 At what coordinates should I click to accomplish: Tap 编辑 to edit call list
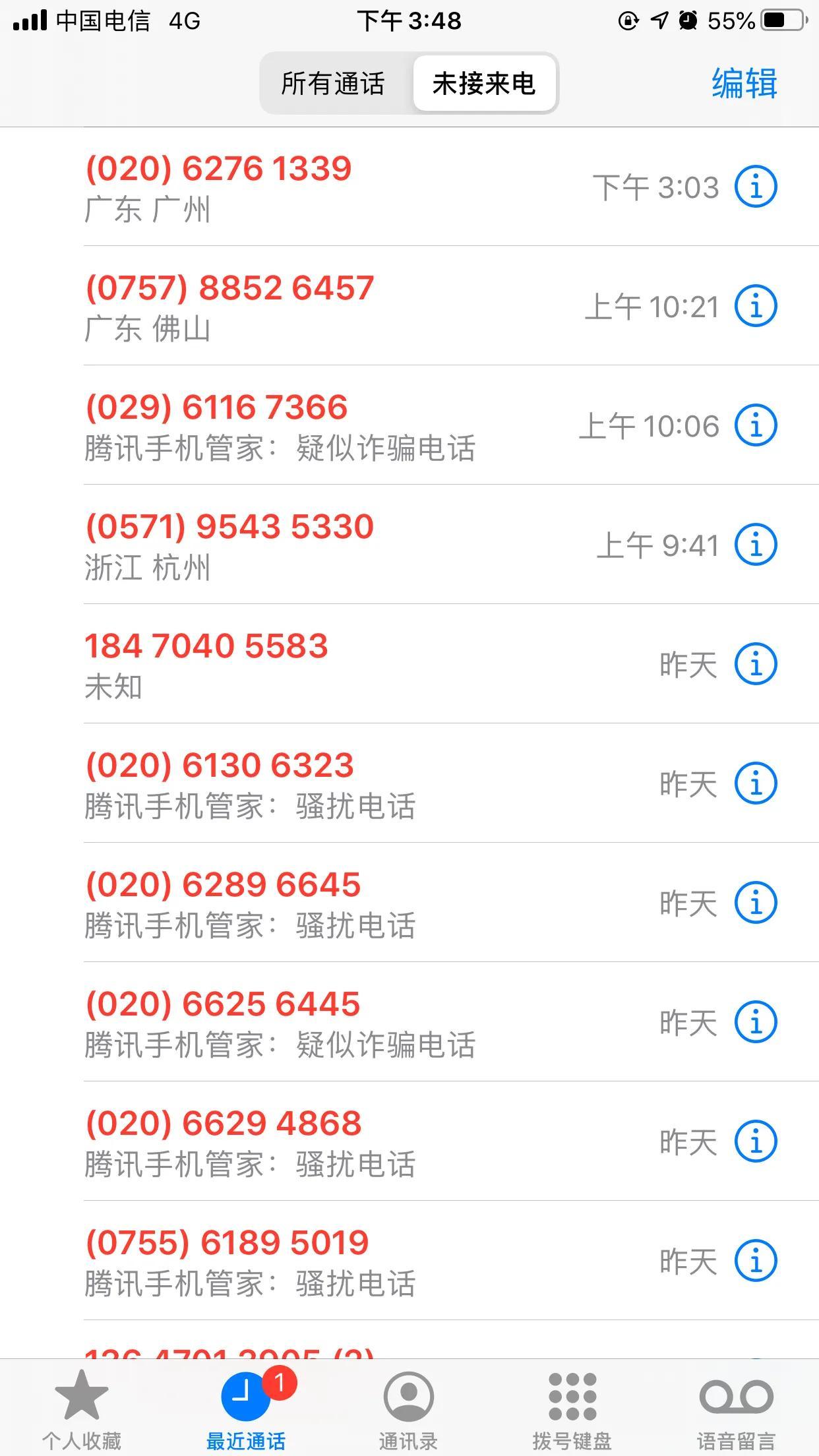pos(744,84)
